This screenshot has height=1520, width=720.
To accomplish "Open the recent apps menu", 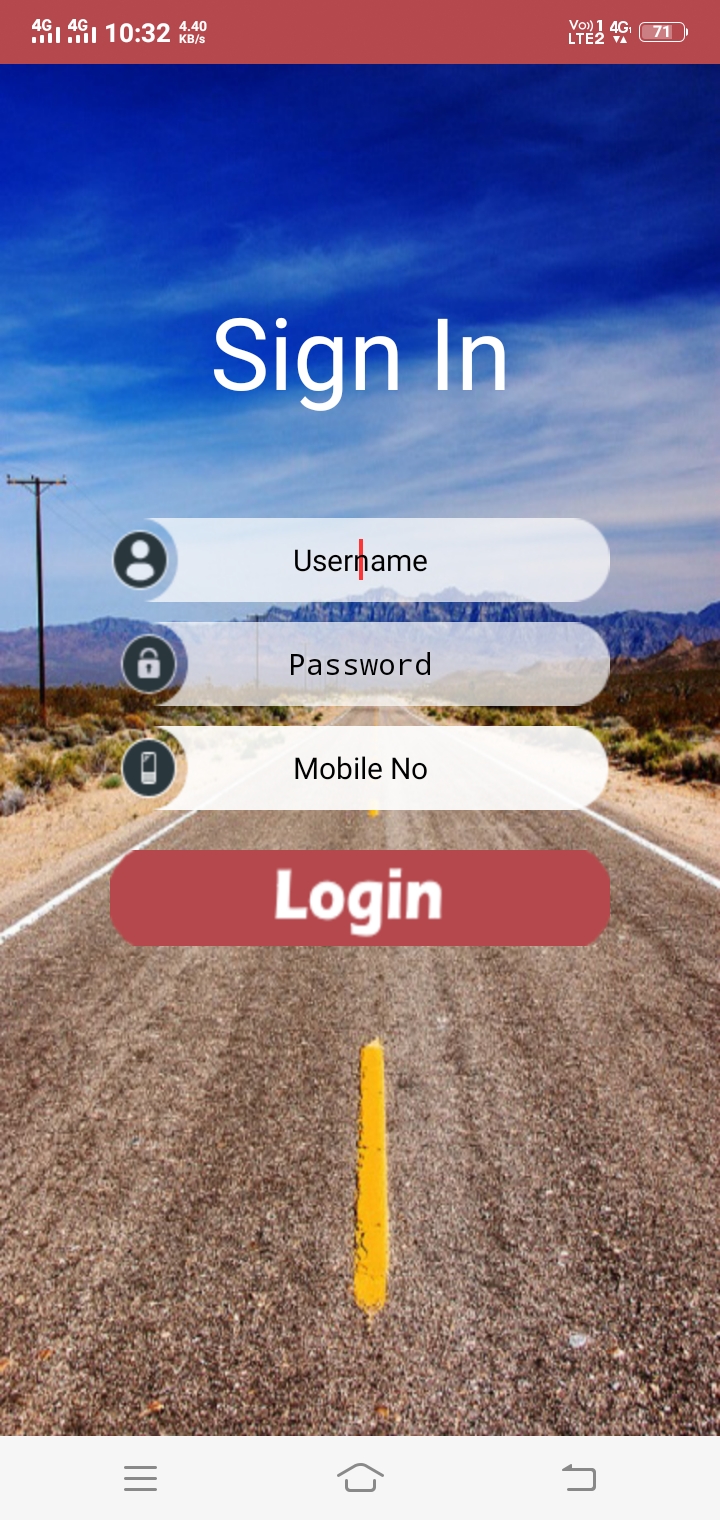I will click(x=141, y=1478).
